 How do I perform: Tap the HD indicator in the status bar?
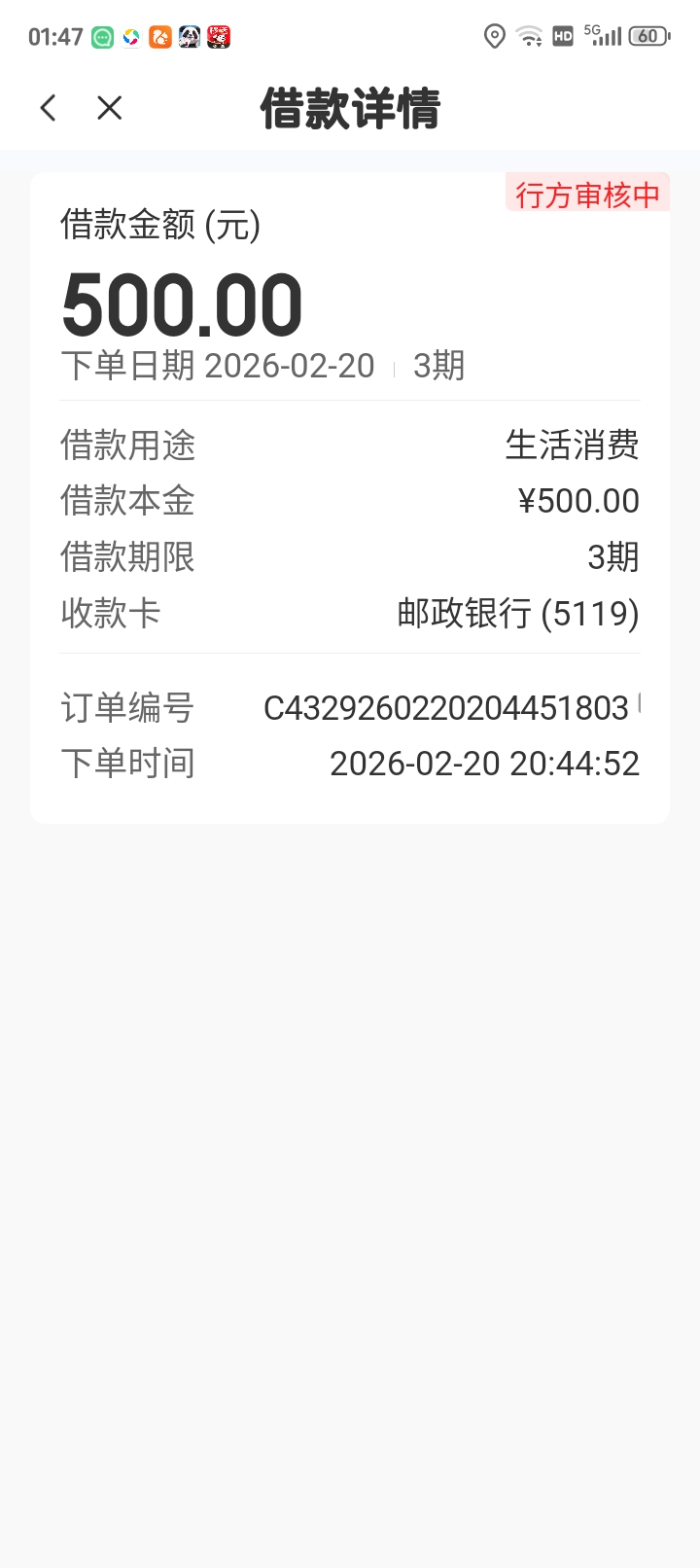562,37
